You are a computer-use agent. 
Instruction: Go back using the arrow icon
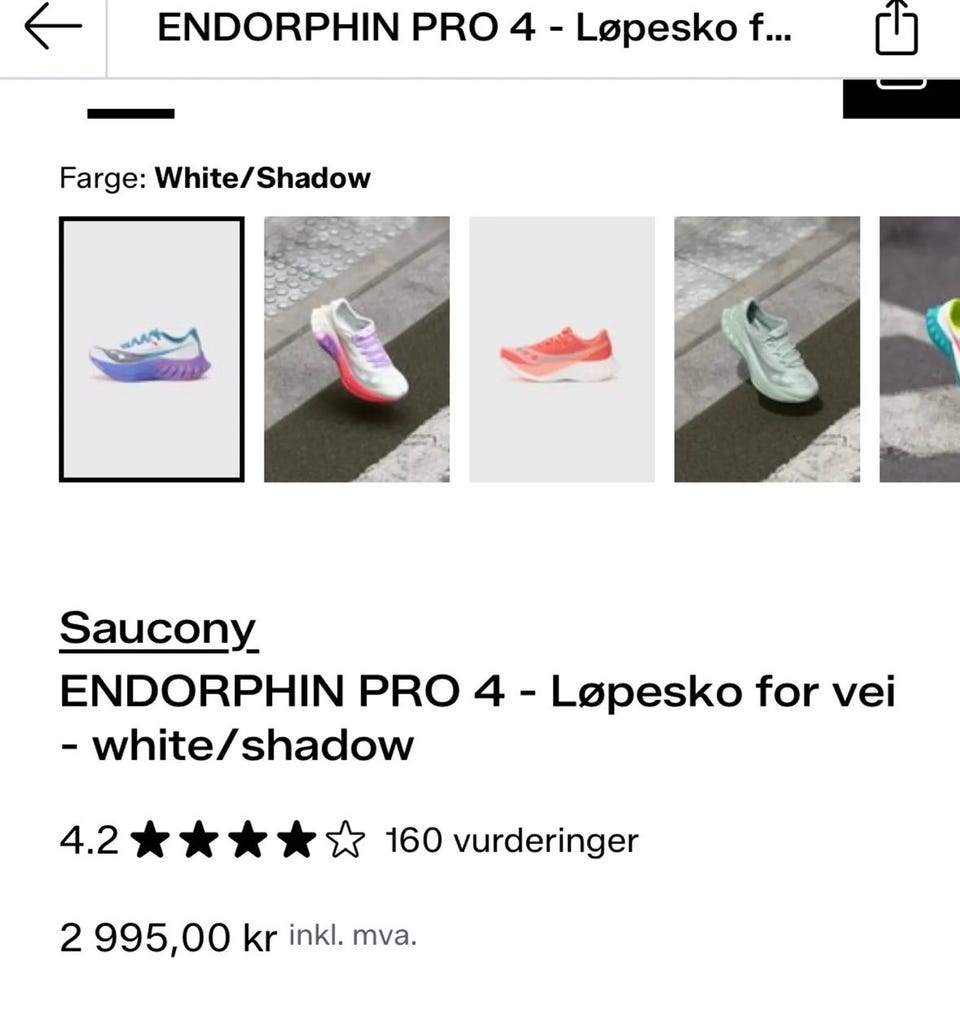pos(52,28)
